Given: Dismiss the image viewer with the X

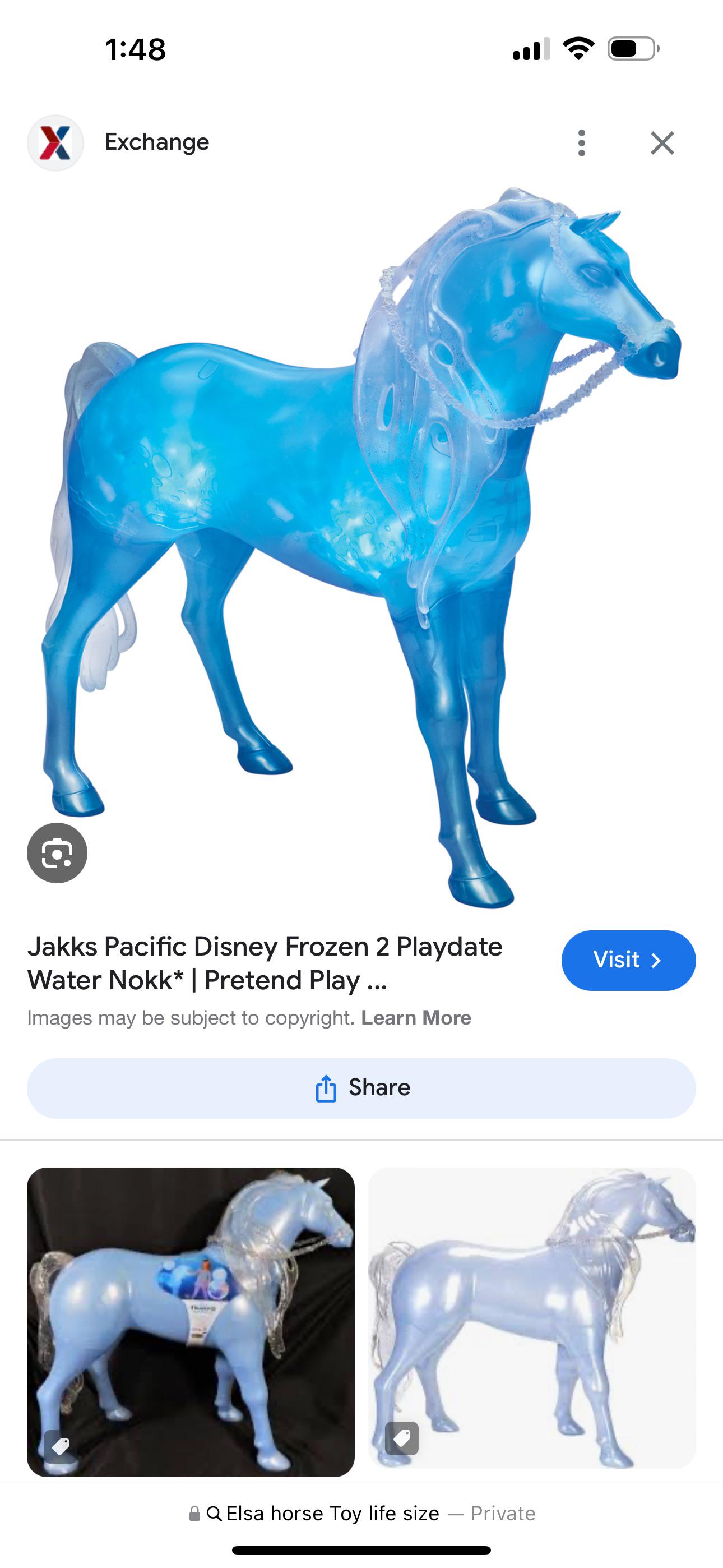Looking at the screenshot, I should [662, 143].
